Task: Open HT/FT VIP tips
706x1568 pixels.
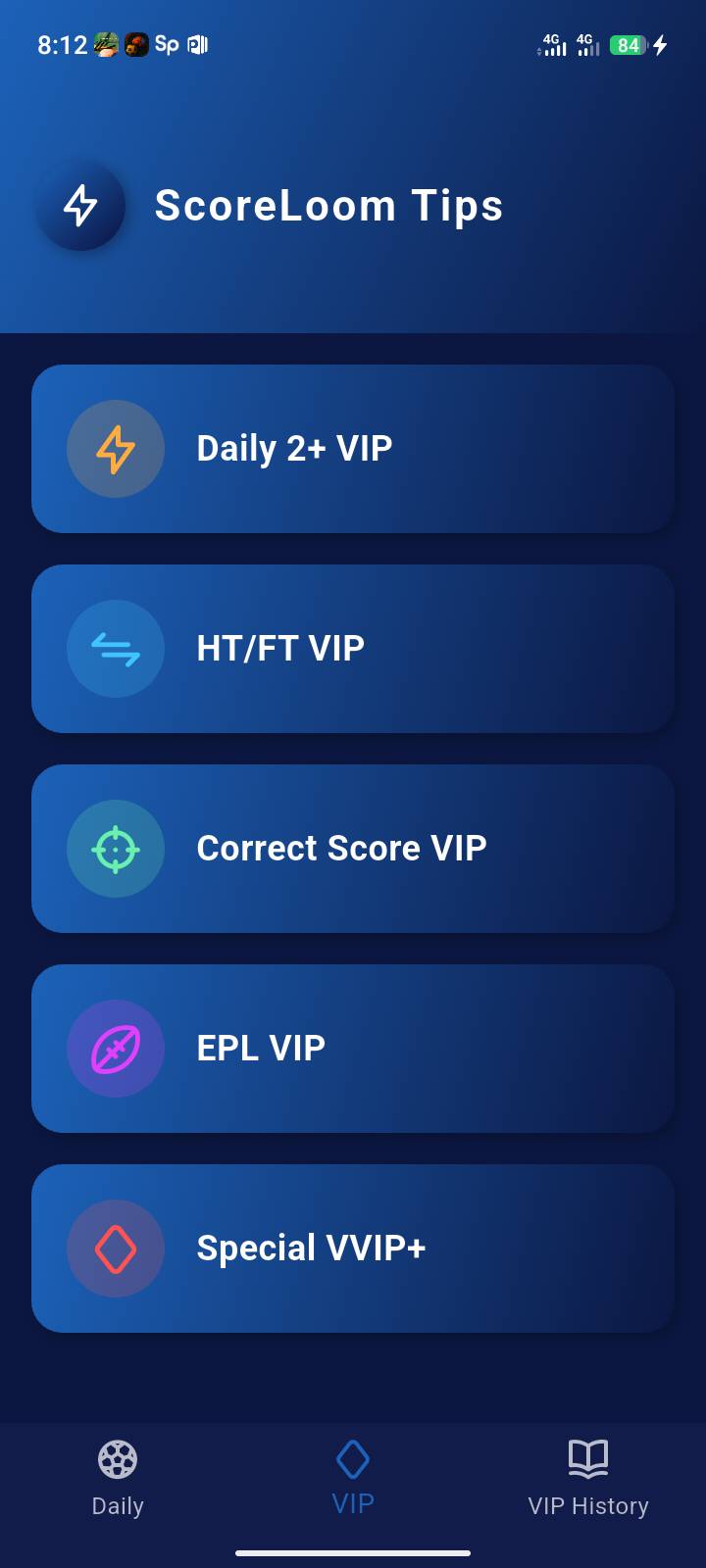Action: click(x=353, y=649)
